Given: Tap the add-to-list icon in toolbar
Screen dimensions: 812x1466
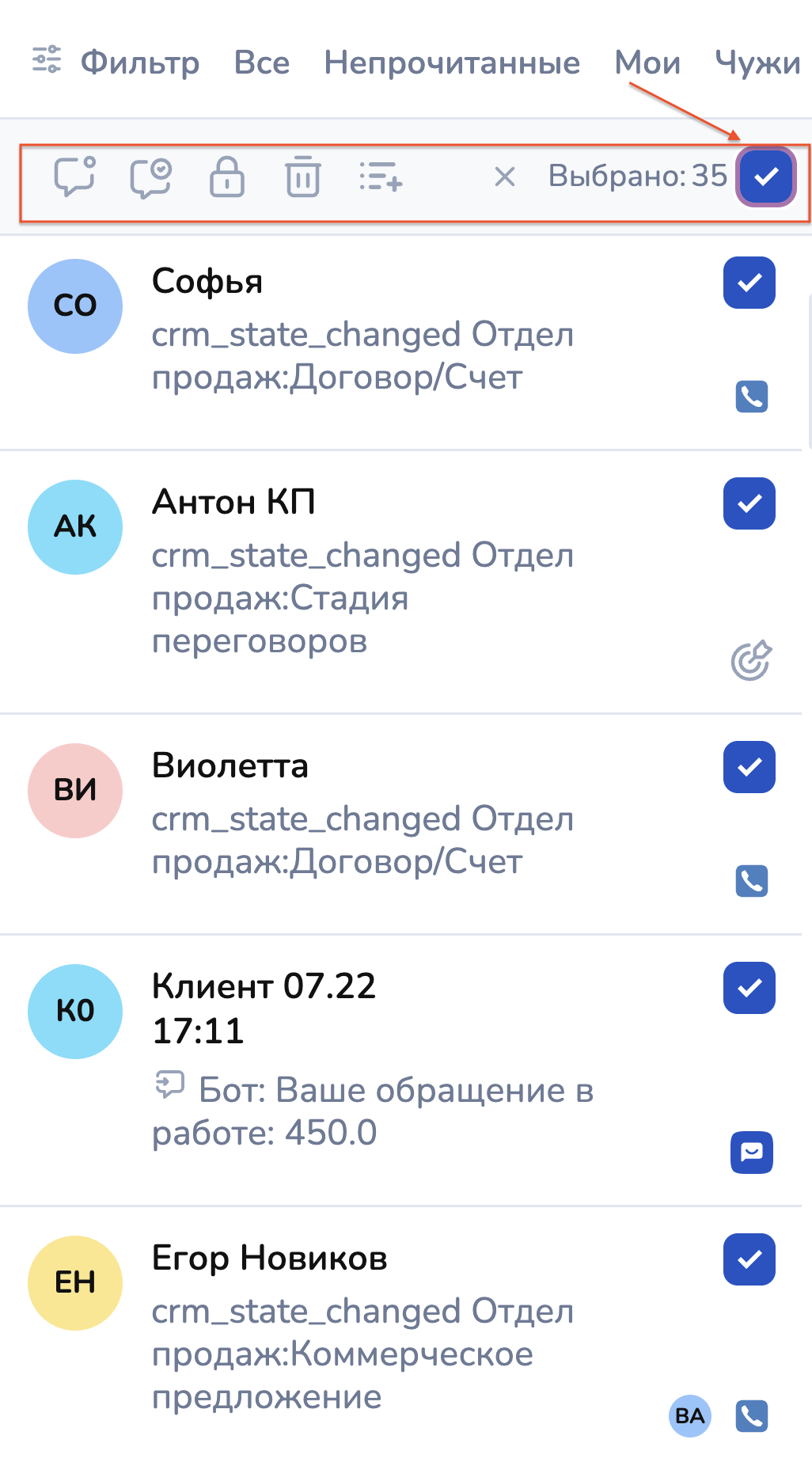Looking at the screenshot, I should (381, 176).
